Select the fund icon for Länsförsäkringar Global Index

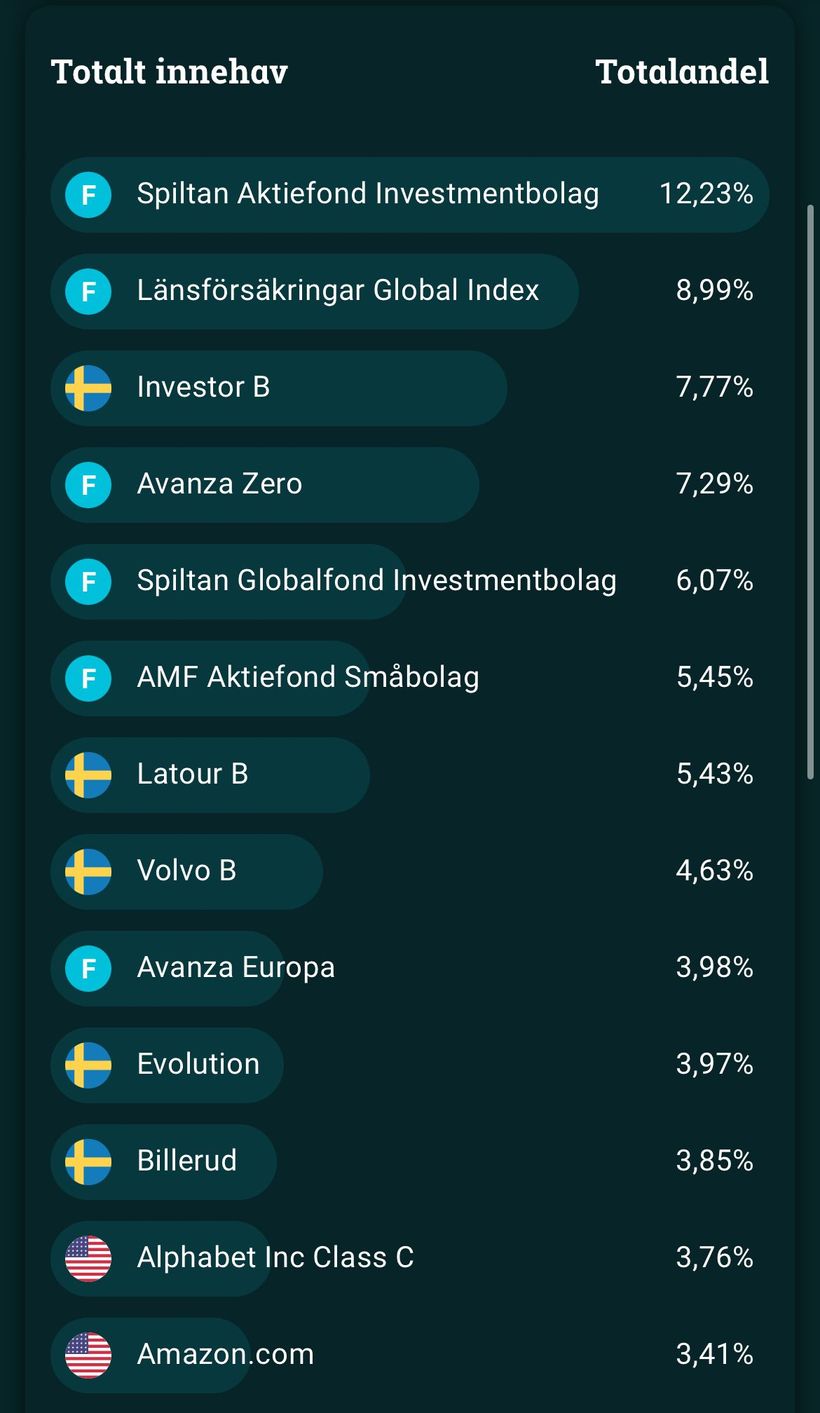(x=87, y=291)
